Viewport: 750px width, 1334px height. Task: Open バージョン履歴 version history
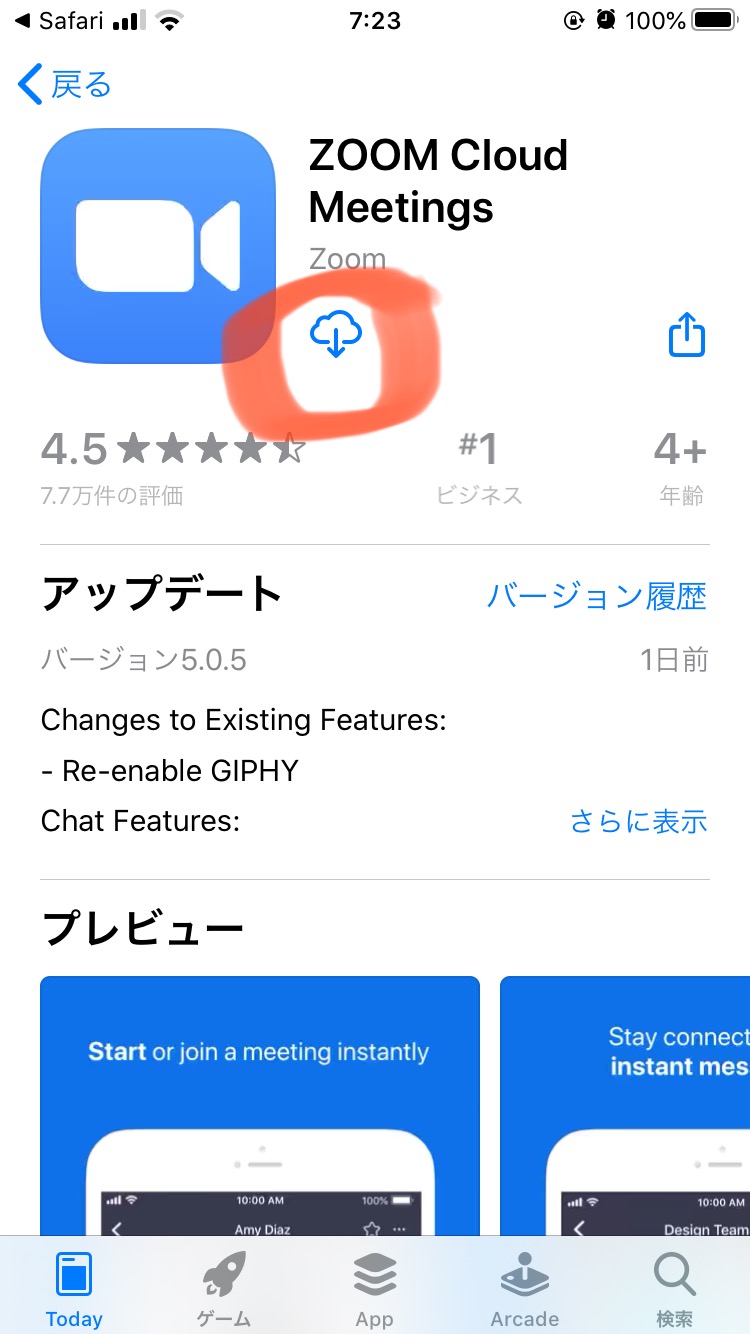[x=596, y=597]
